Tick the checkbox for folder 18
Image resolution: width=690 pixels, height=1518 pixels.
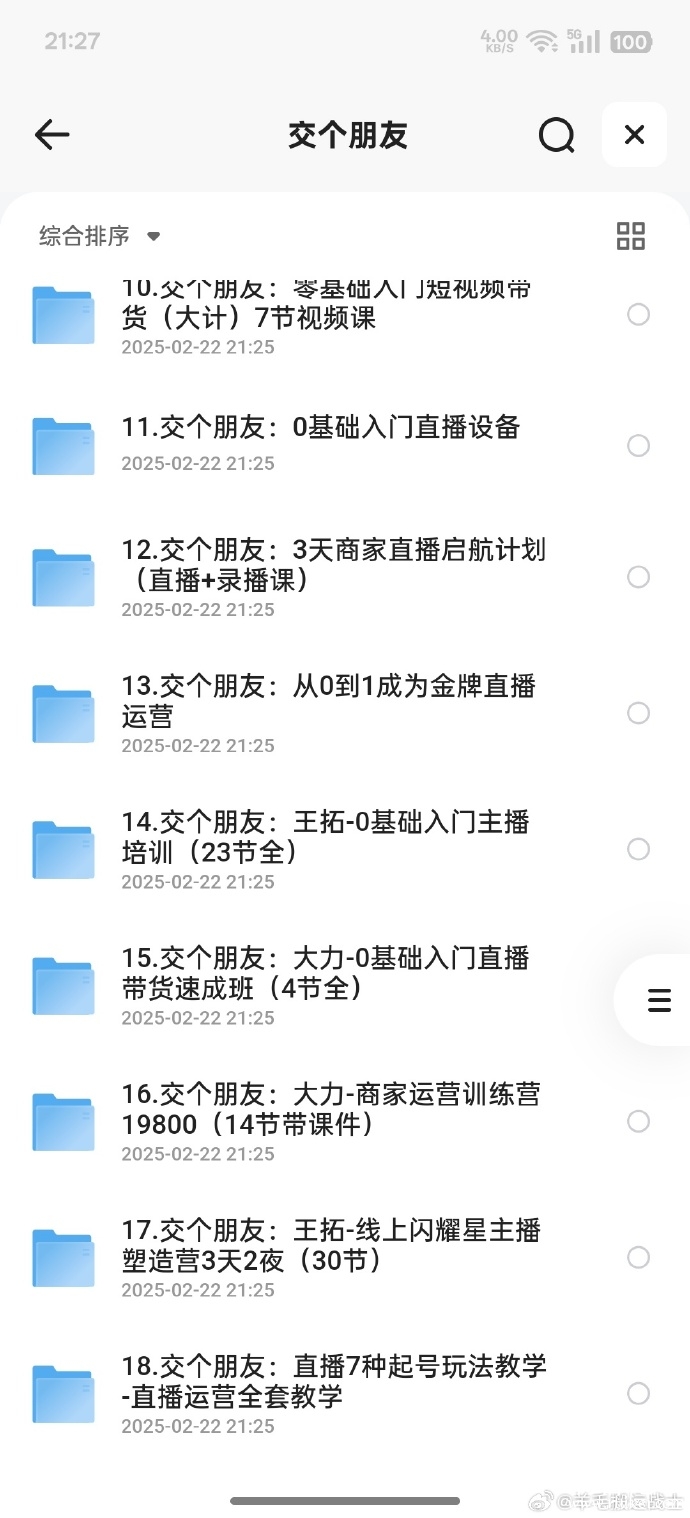pyautogui.click(x=638, y=1393)
